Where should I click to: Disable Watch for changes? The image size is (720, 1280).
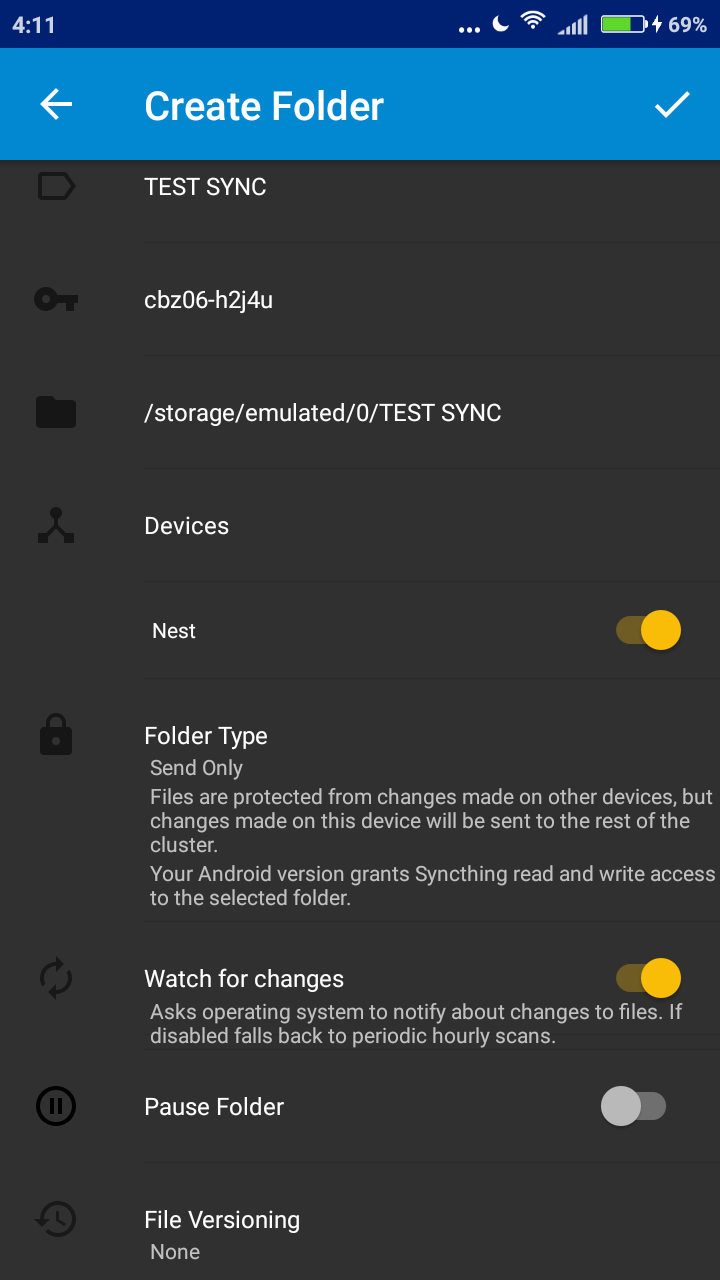648,978
